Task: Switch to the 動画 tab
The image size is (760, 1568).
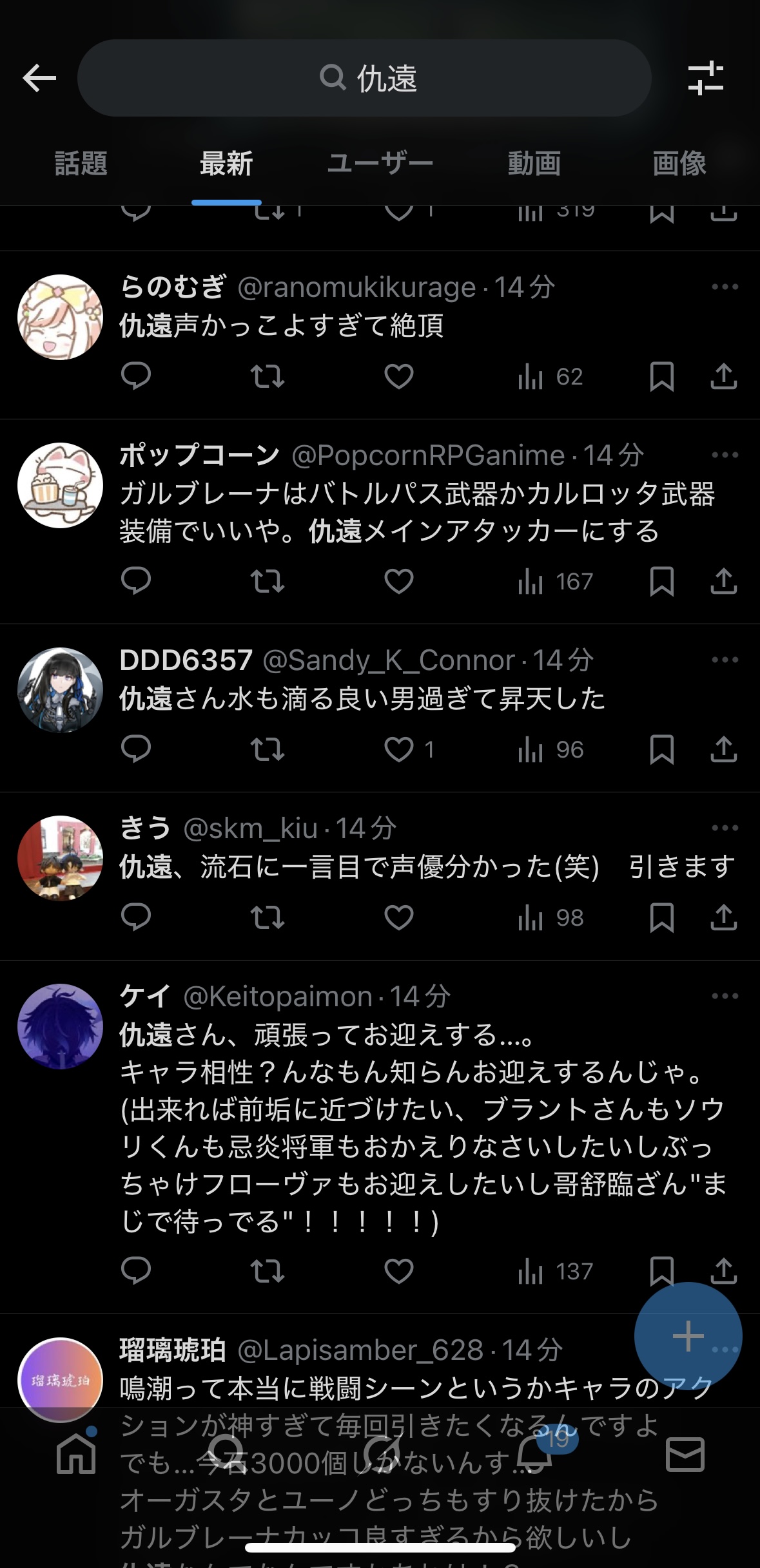Action: tap(534, 164)
